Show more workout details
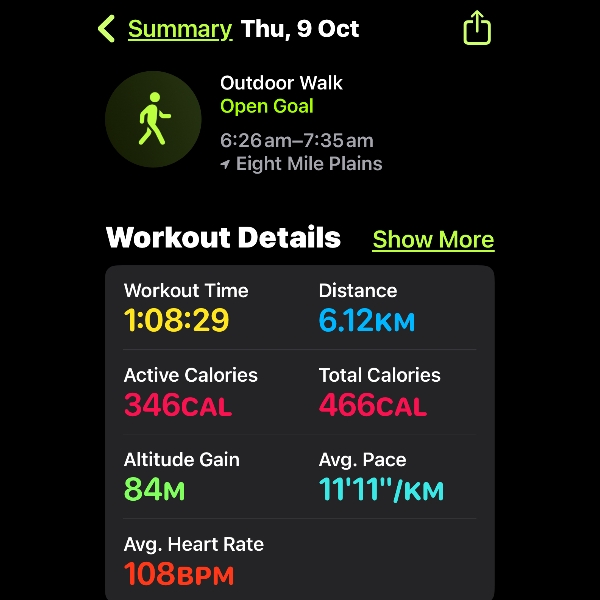The width and height of the screenshot is (600, 600). click(433, 240)
